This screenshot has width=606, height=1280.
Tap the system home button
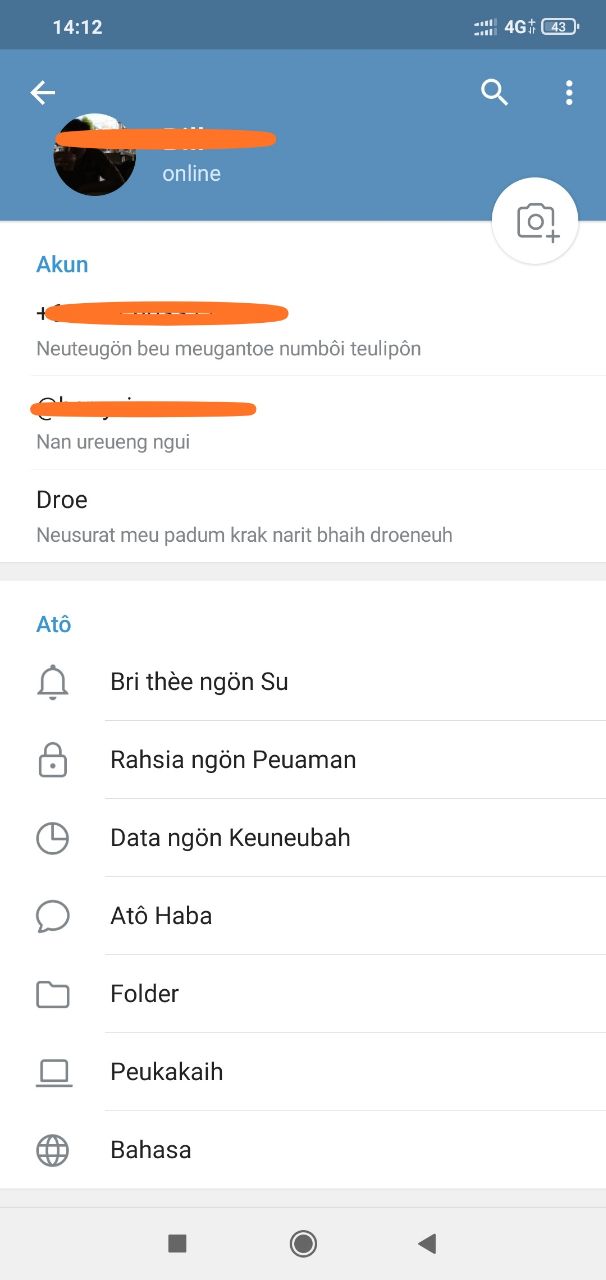pyautogui.click(x=303, y=1243)
